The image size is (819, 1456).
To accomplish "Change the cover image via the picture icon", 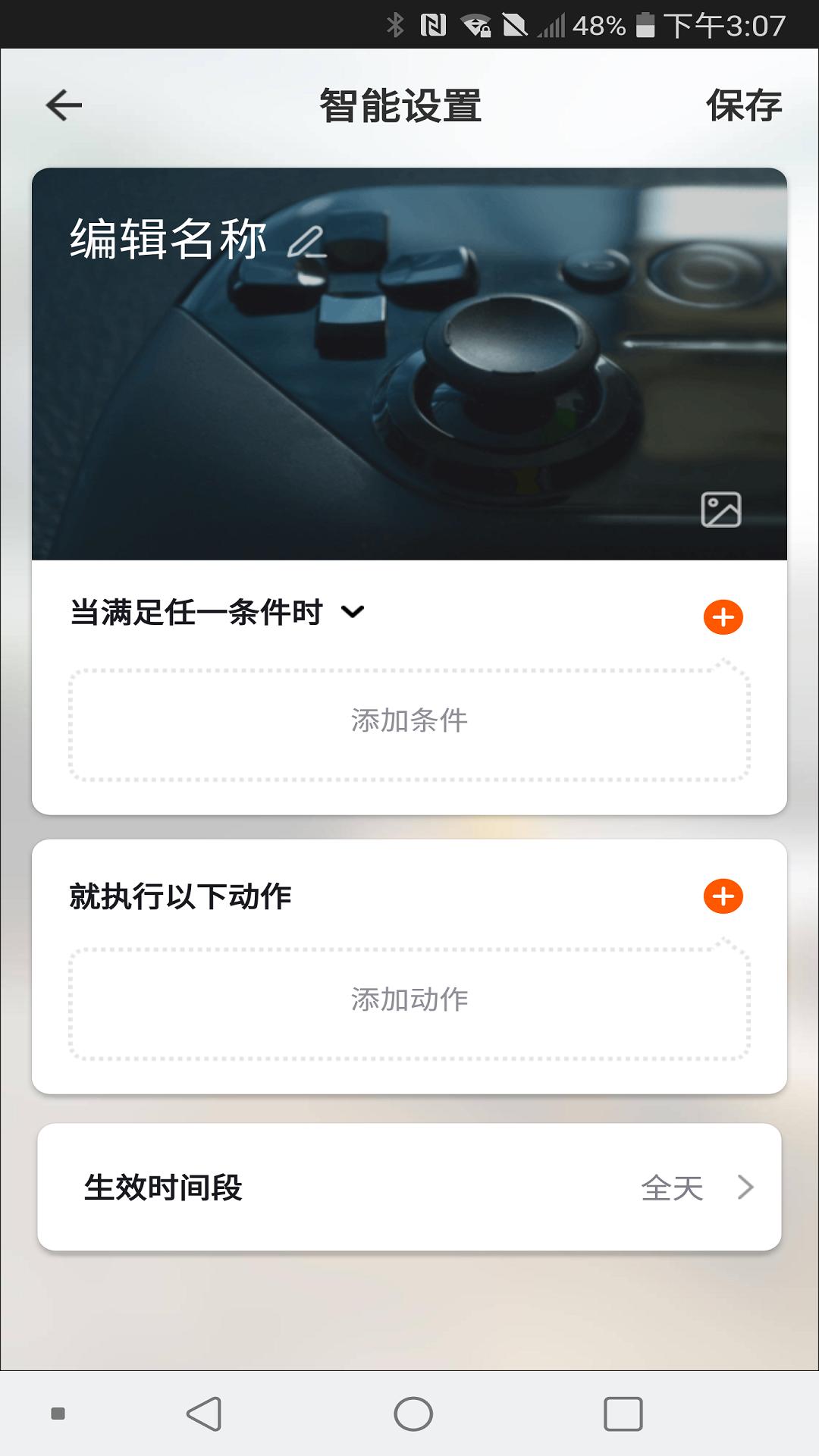I will pyautogui.click(x=720, y=509).
